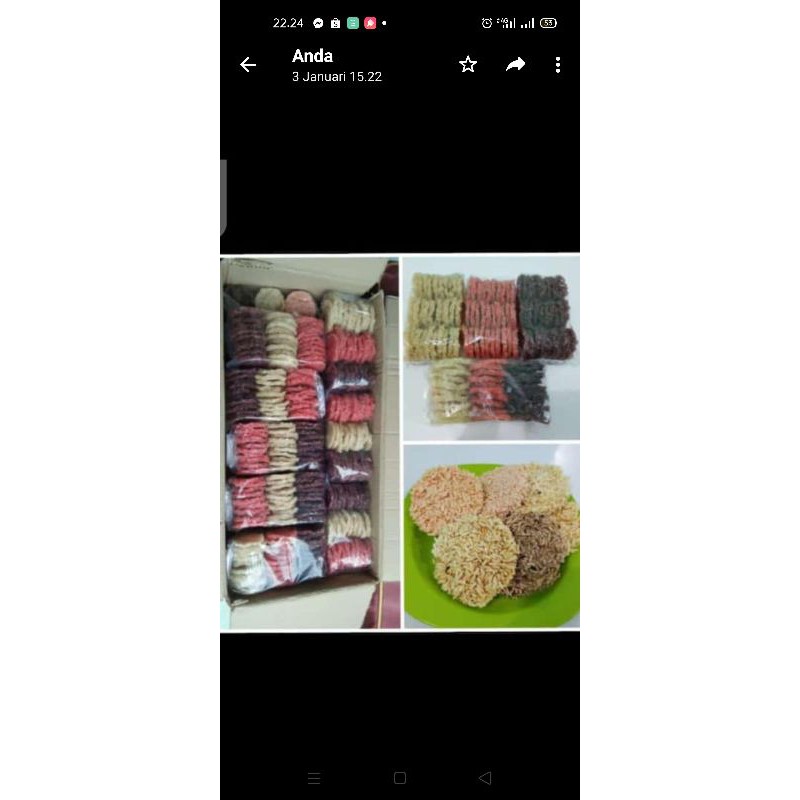Open the three-dot overflow menu
Image resolution: width=800 pixels, height=800 pixels.
click(557, 65)
